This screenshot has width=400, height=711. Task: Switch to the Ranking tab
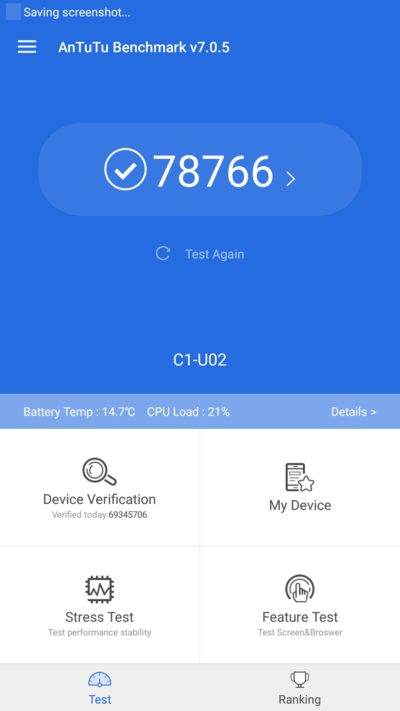coord(300,688)
